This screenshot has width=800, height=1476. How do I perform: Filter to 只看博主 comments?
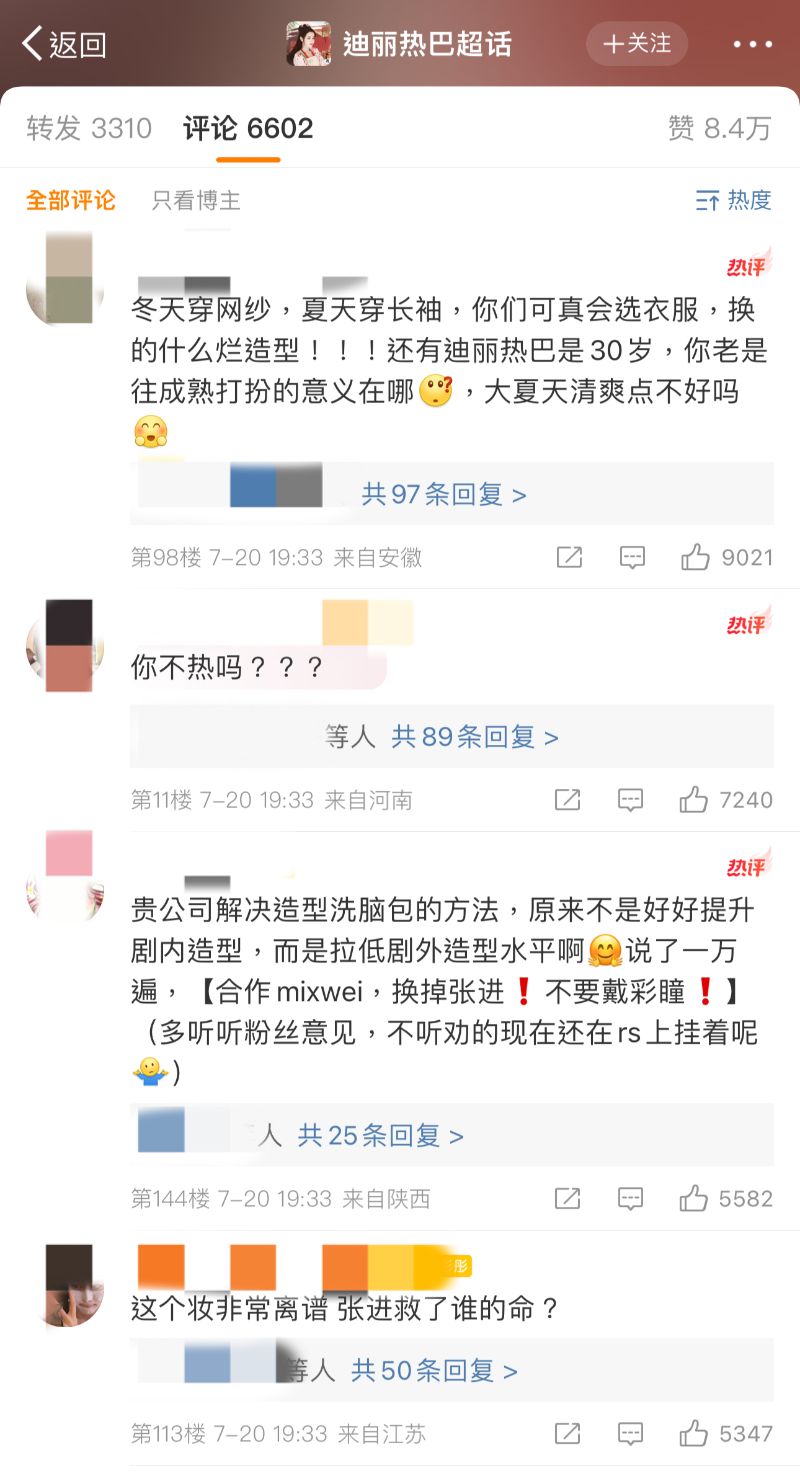(196, 200)
